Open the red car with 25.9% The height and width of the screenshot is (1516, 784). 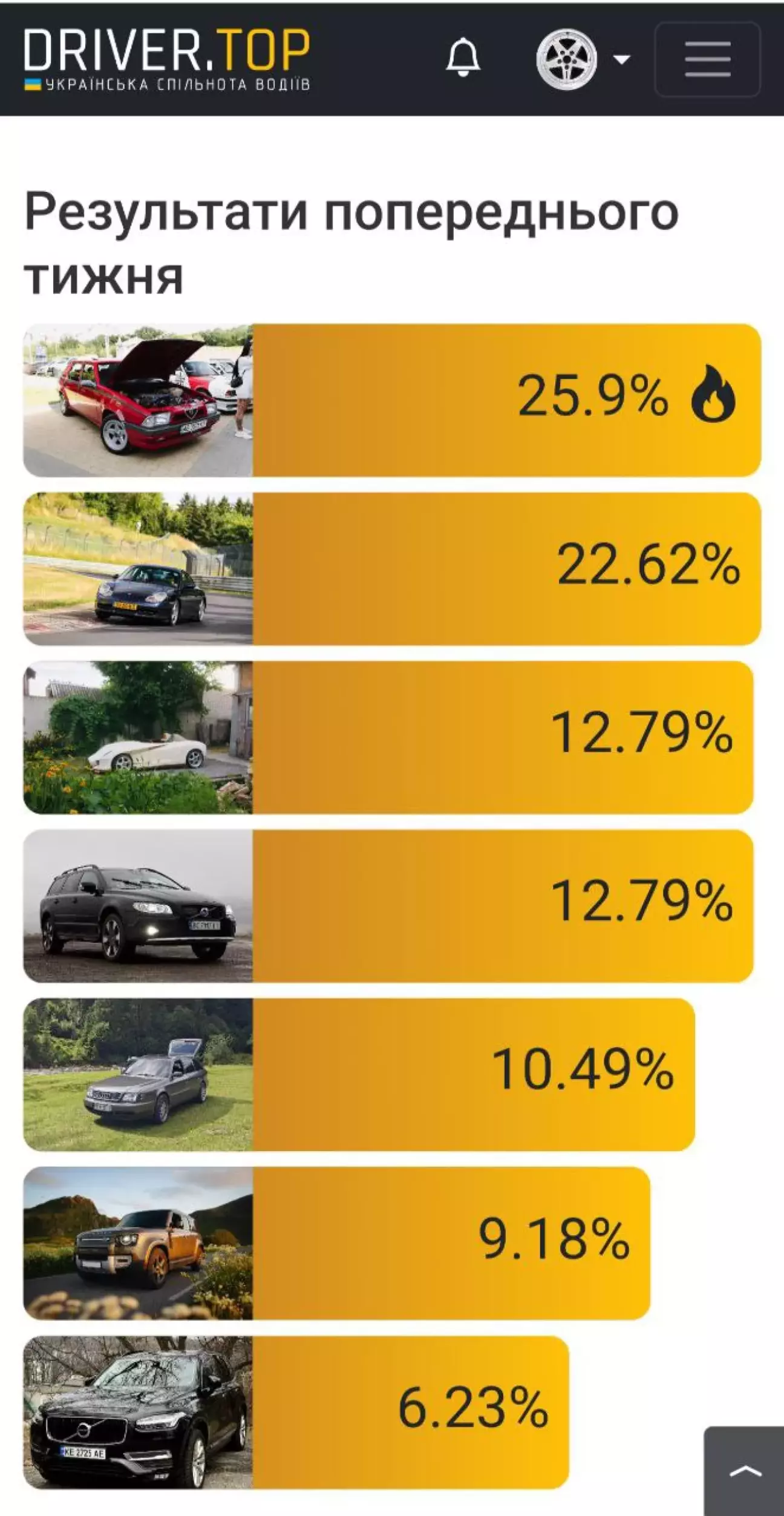tap(392, 401)
